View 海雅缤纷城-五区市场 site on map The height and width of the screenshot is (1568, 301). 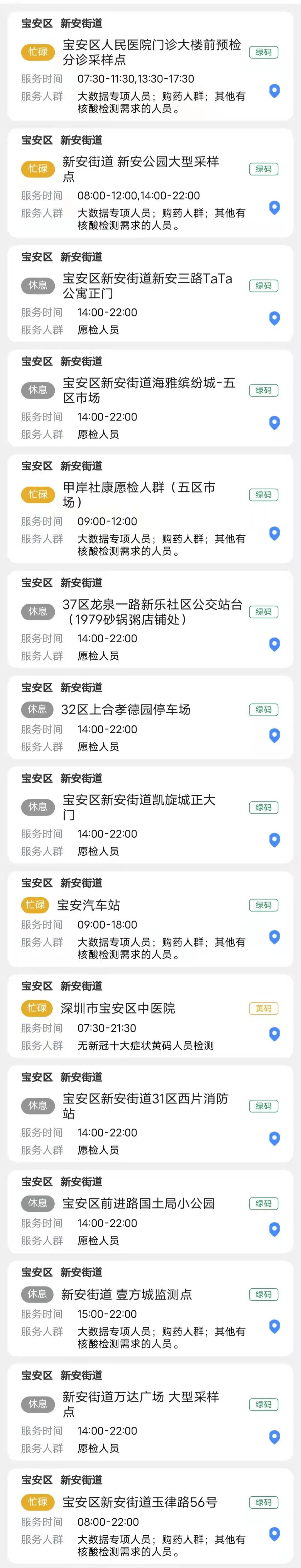coord(274,423)
